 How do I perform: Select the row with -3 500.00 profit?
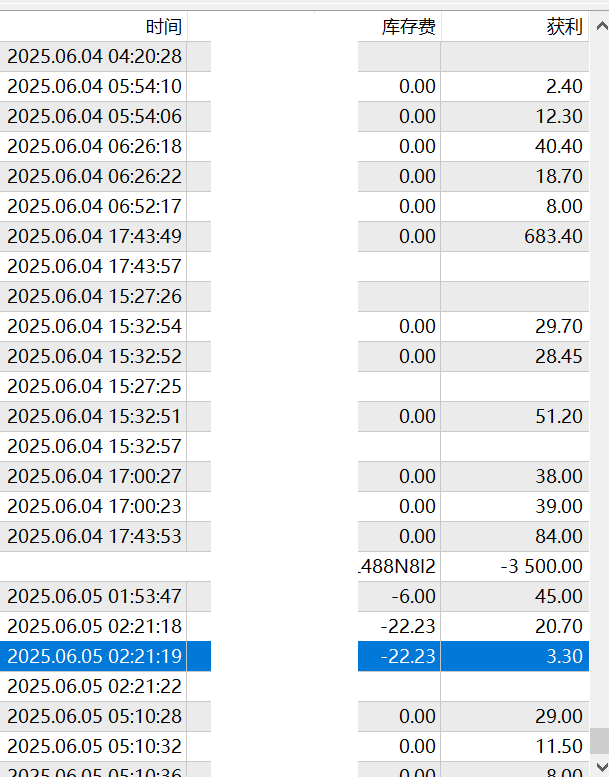coord(541,567)
